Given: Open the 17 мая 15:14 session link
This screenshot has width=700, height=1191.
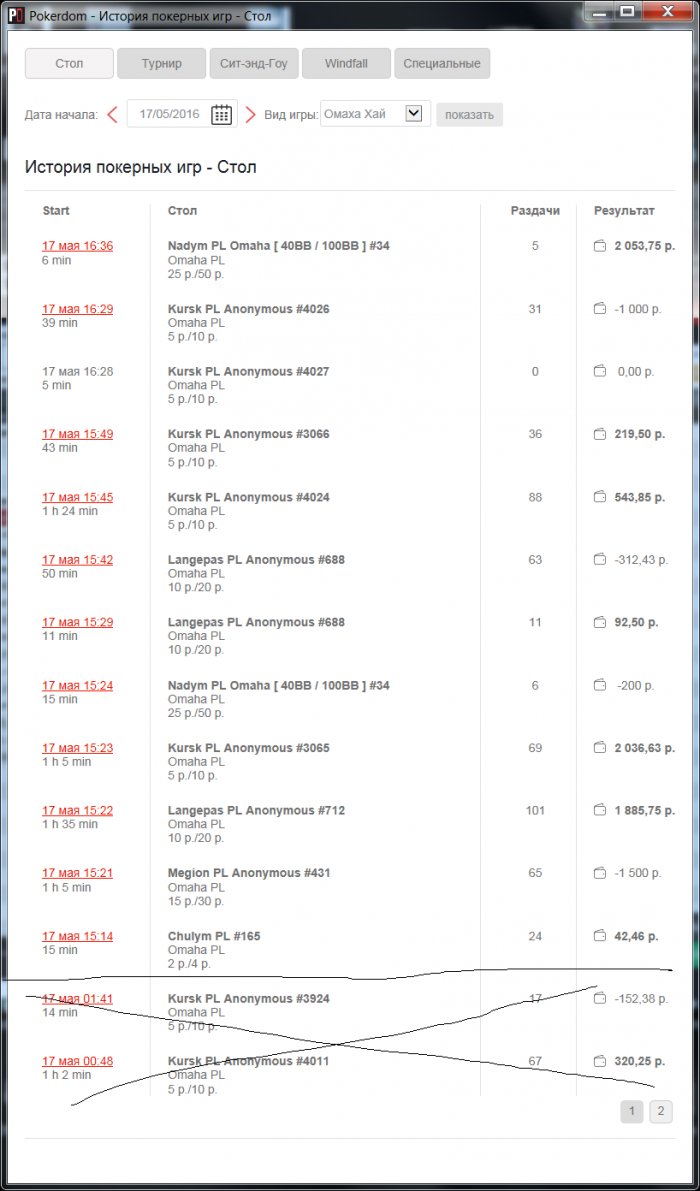Looking at the screenshot, I should click(77, 936).
